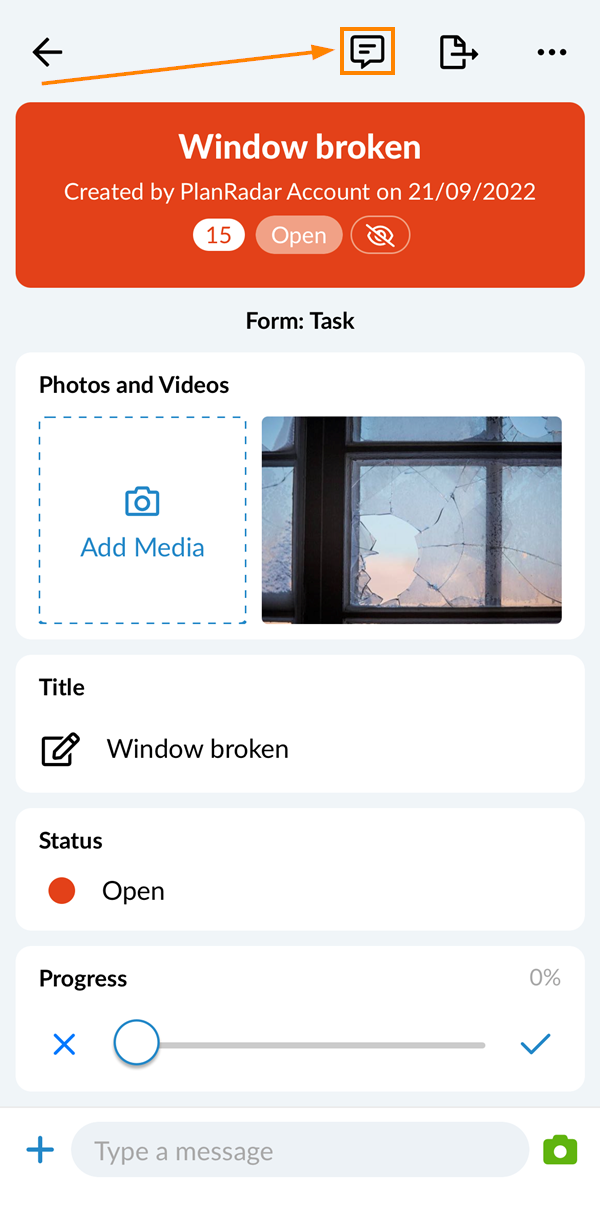Reset progress with the X icon

click(64, 1045)
